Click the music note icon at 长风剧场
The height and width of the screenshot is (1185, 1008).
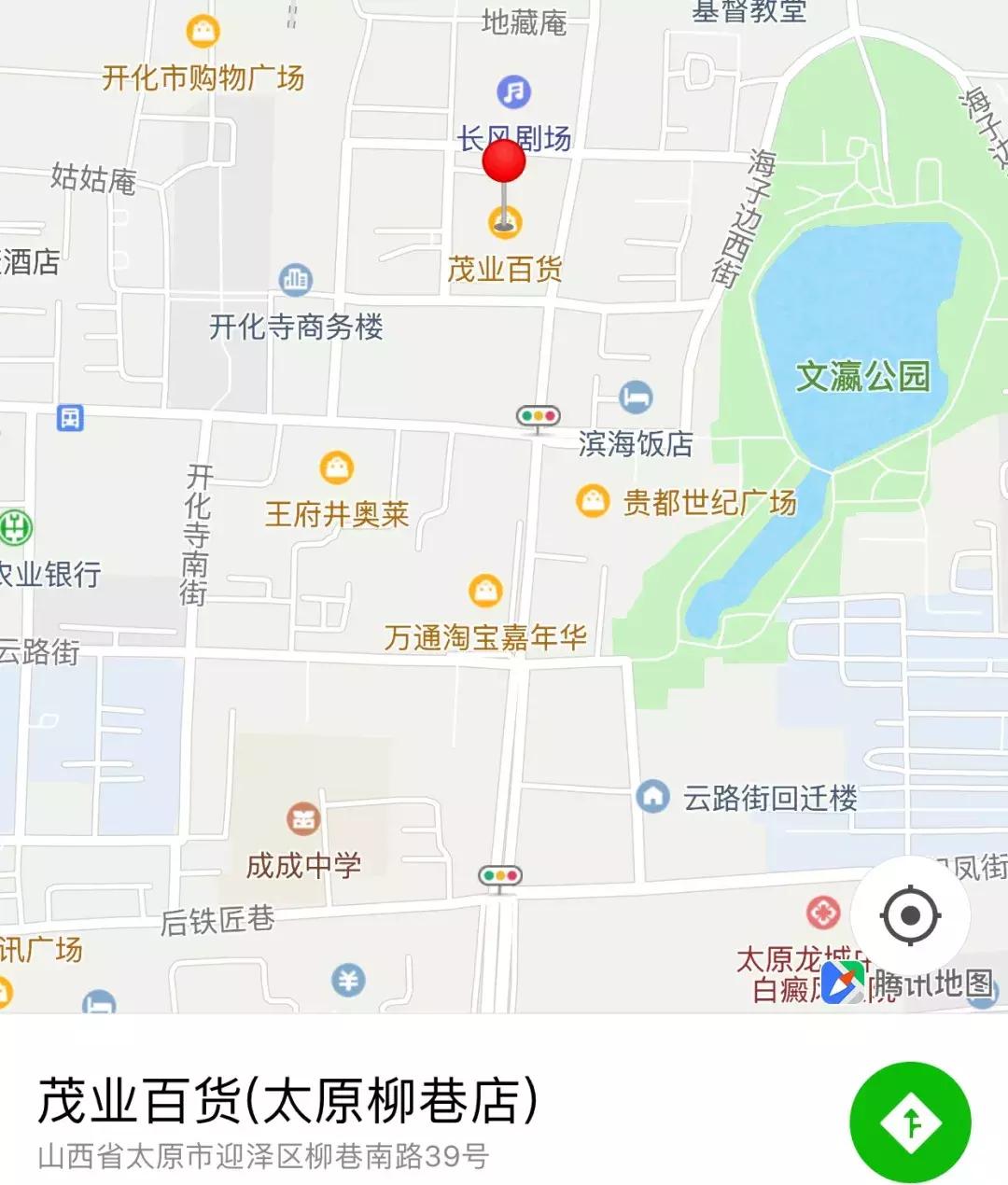[511, 92]
